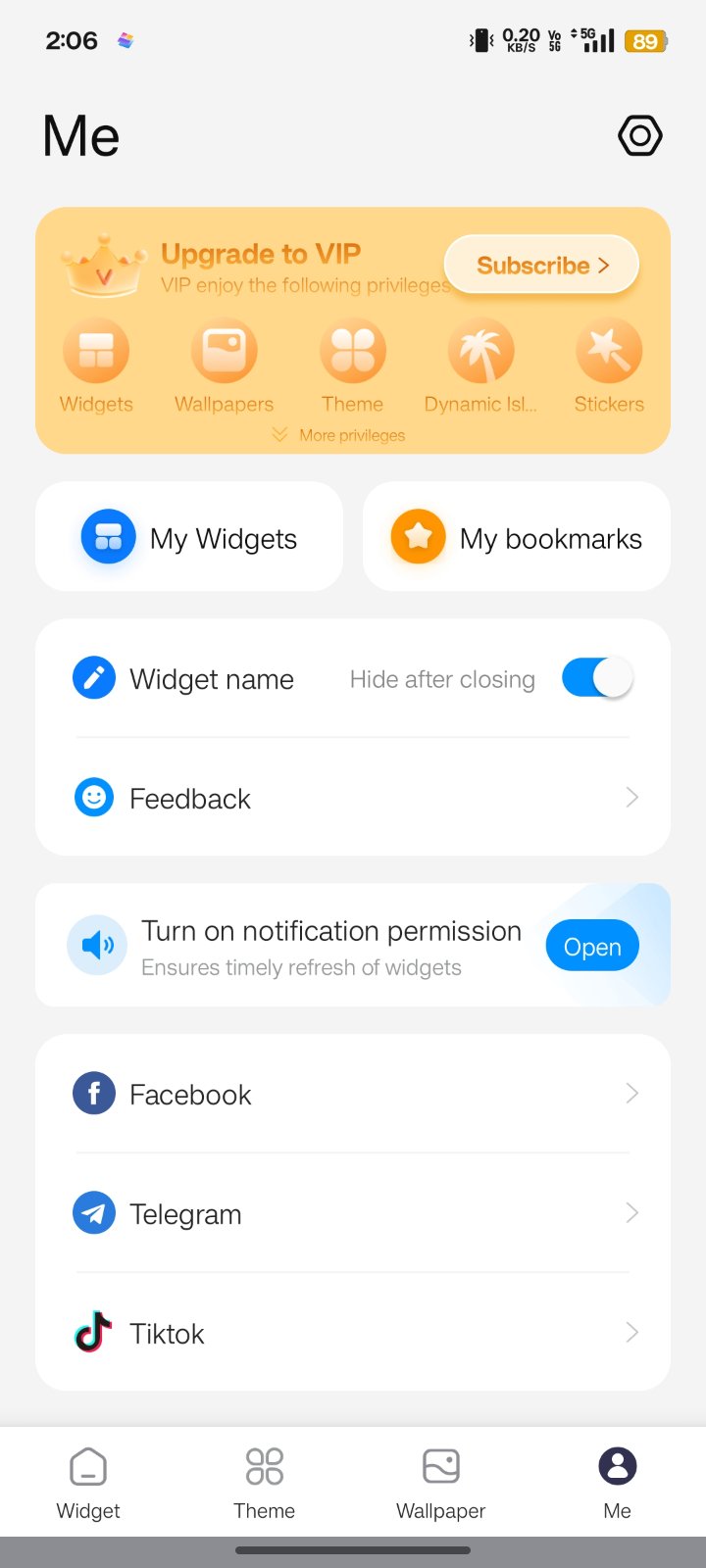Tap Open for notification permission

pos(592,947)
